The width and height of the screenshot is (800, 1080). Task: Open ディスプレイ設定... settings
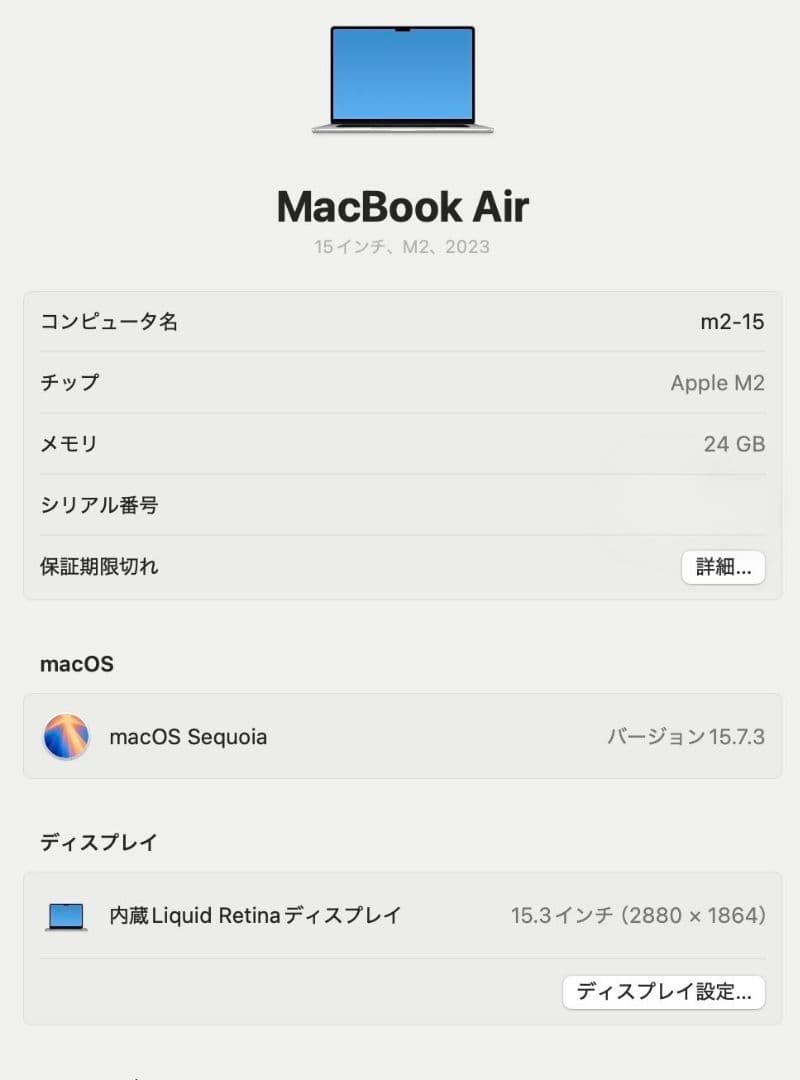click(665, 991)
